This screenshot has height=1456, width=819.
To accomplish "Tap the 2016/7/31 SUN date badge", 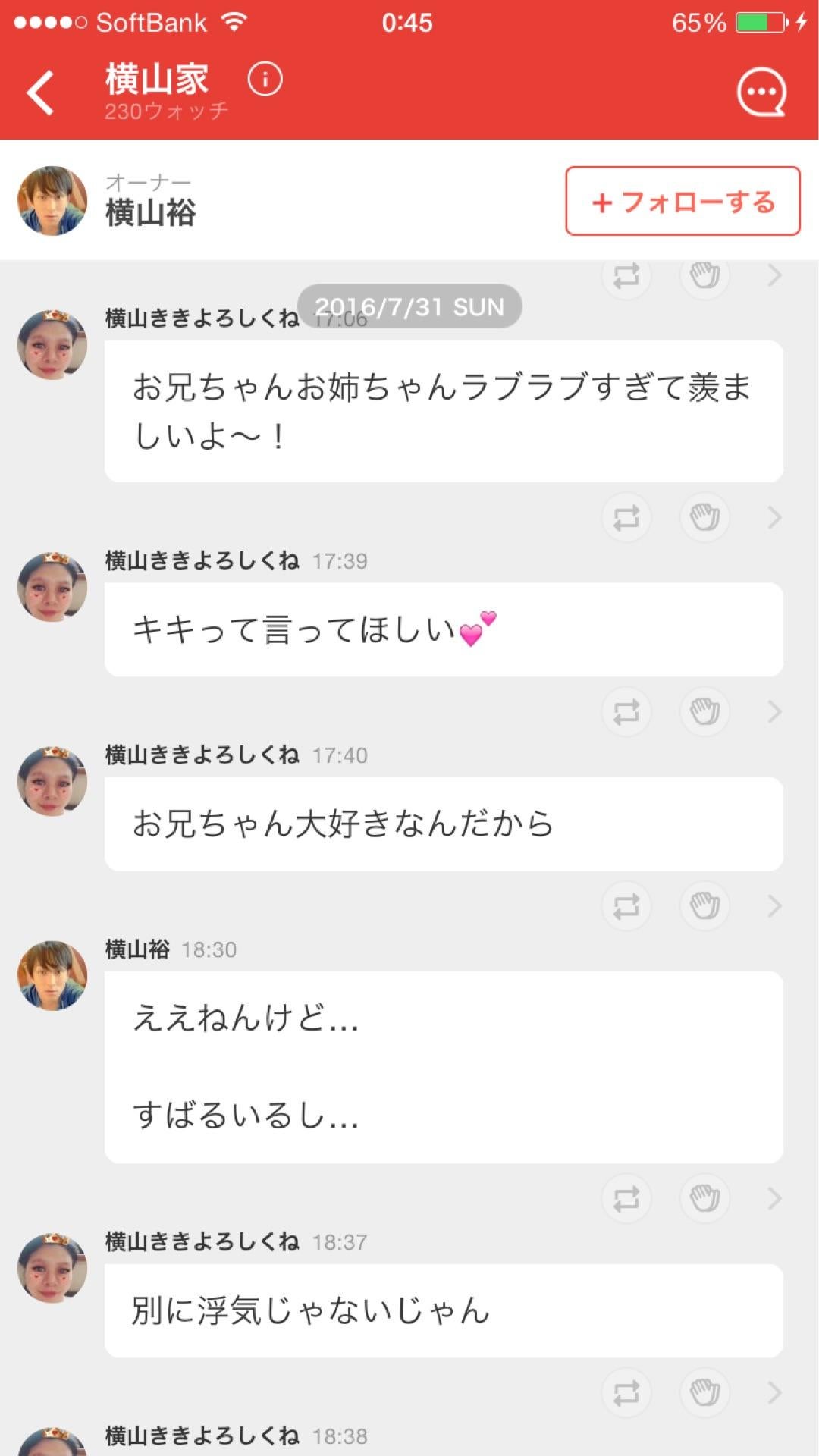I will [x=409, y=306].
